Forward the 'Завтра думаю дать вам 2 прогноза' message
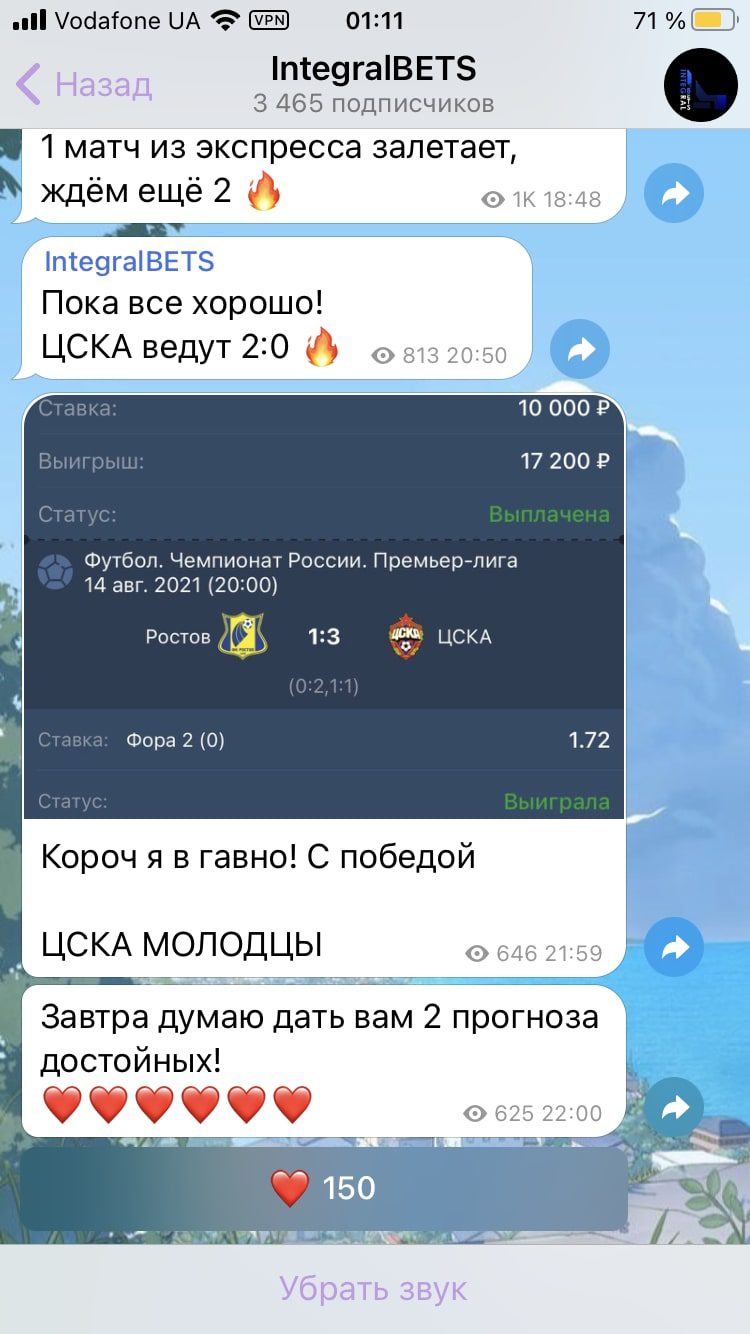The image size is (750, 1334). coord(674,1107)
